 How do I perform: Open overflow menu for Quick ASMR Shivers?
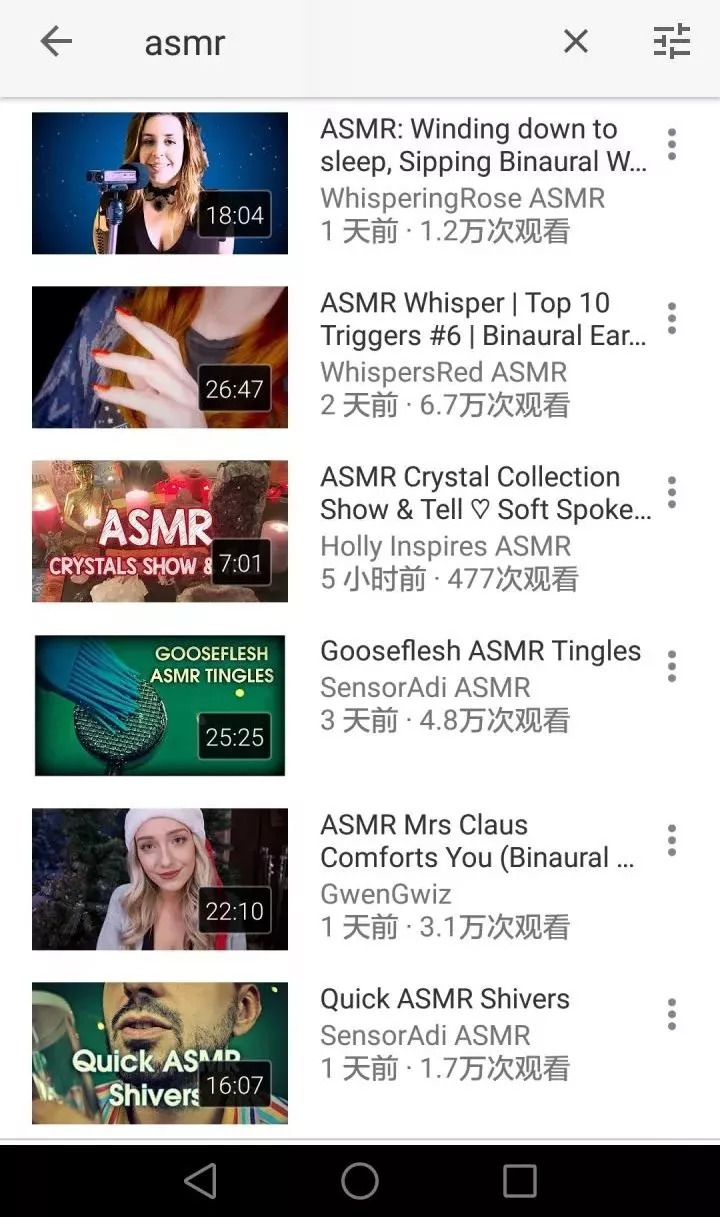[x=672, y=1014]
